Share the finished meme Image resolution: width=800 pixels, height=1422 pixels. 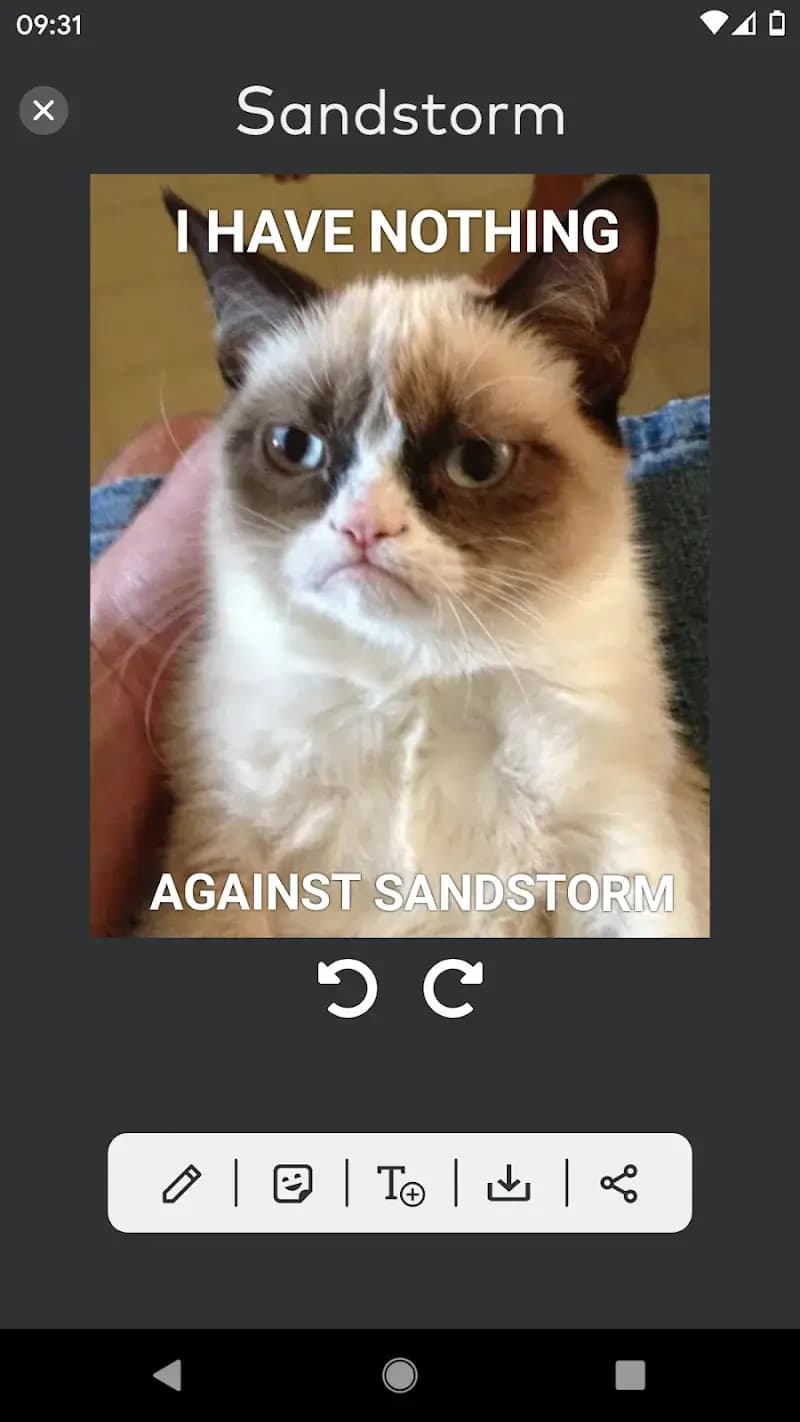(x=619, y=1184)
